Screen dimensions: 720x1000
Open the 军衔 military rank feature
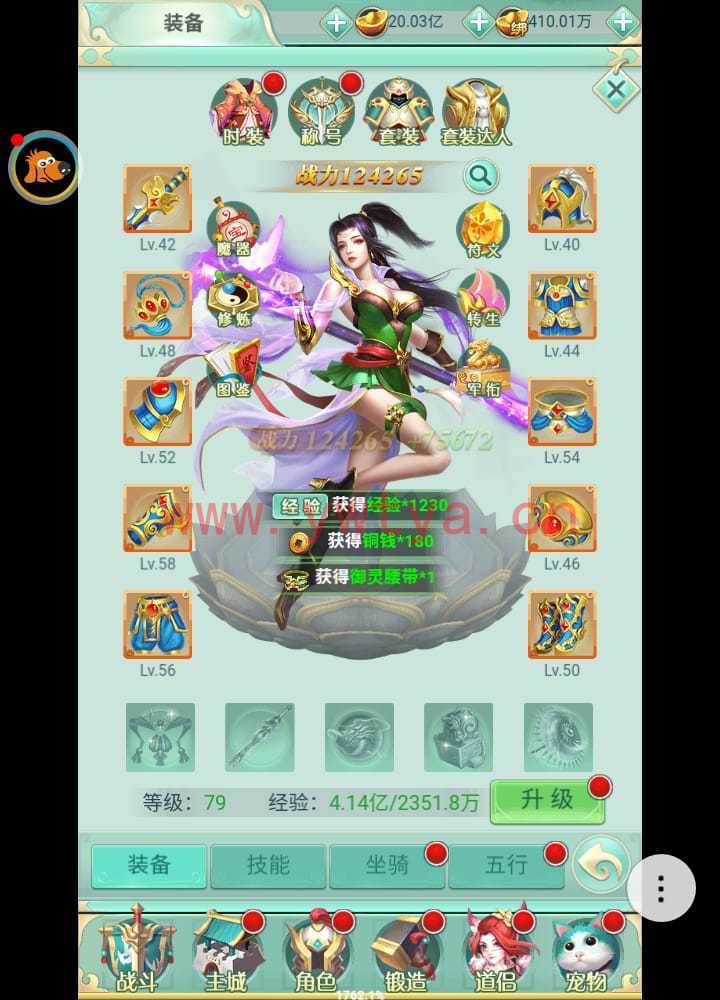coord(483,368)
